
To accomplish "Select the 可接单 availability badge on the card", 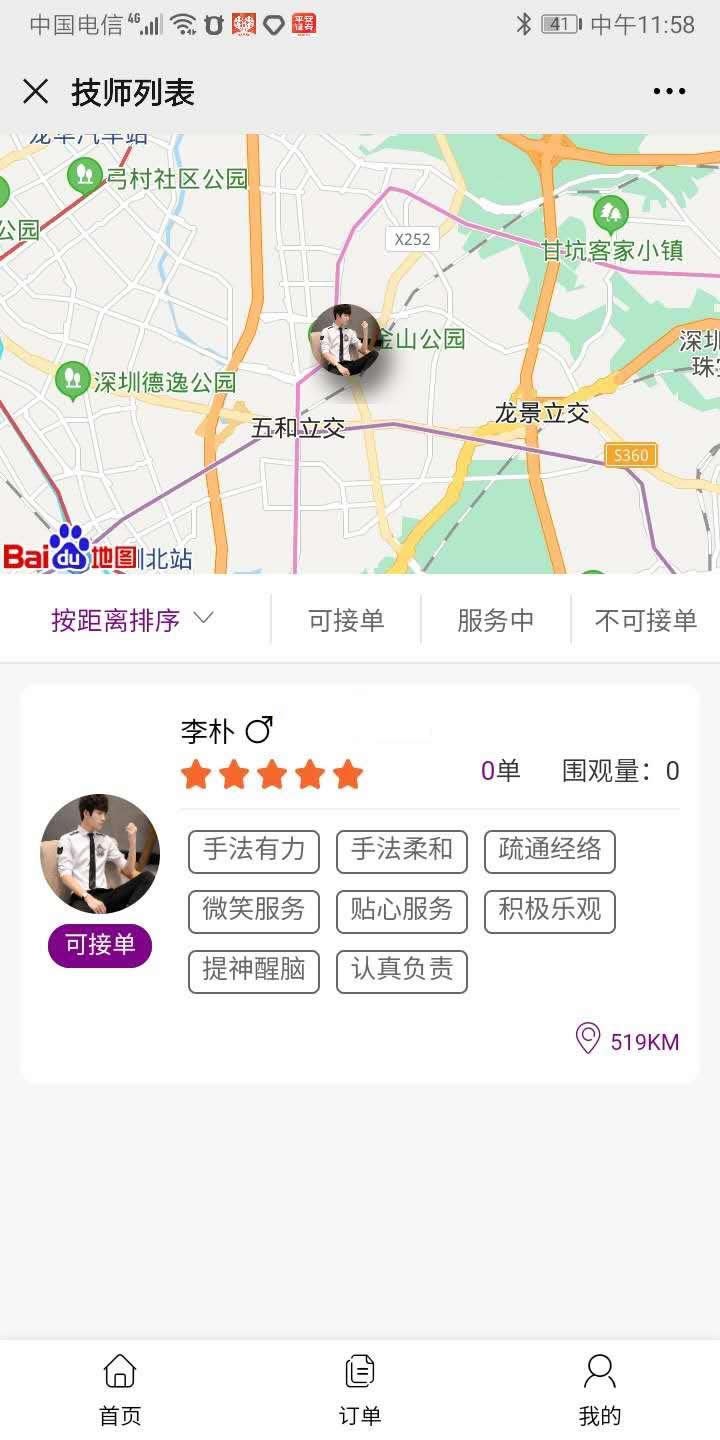I will click(x=99, y=945).
